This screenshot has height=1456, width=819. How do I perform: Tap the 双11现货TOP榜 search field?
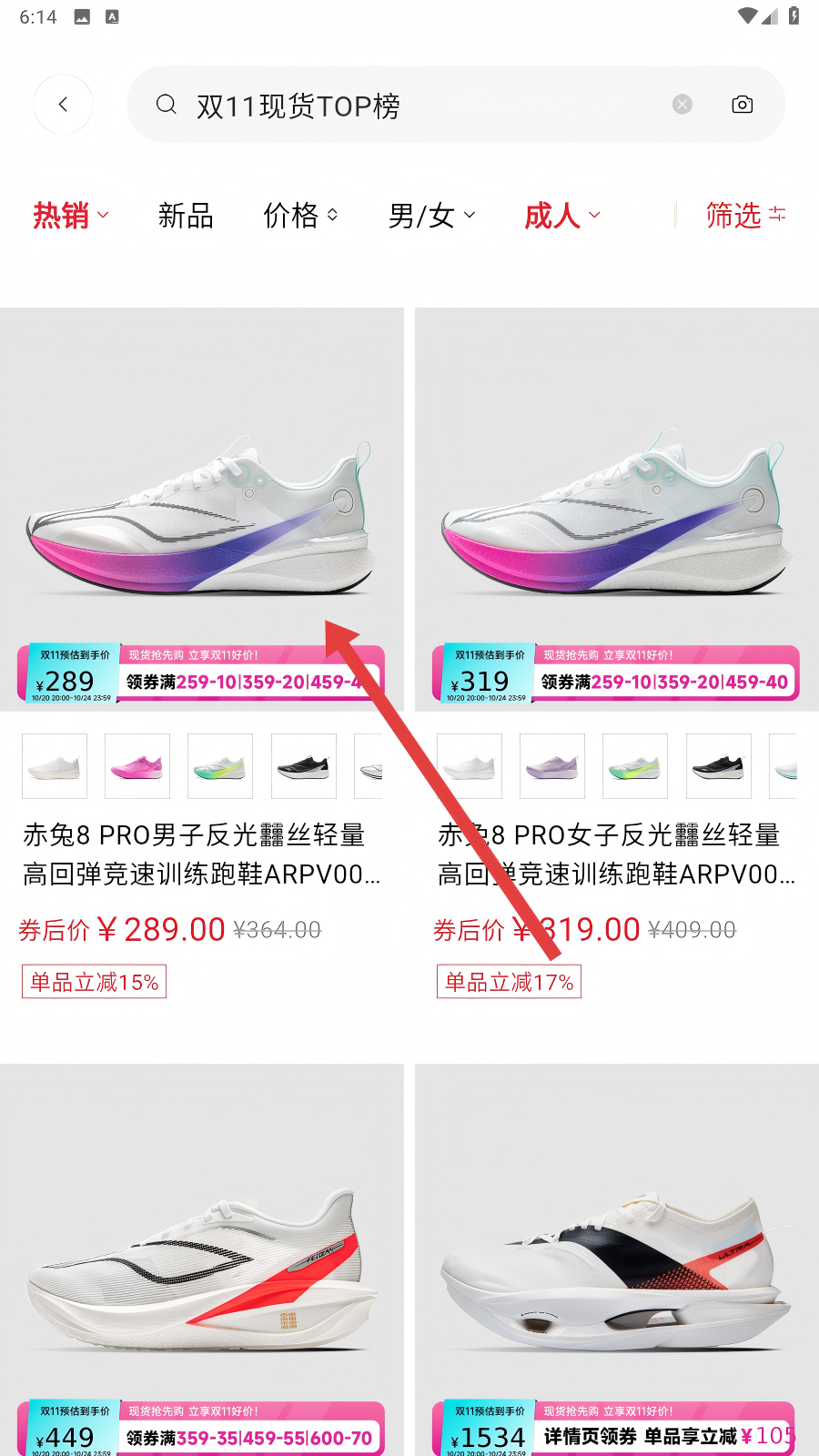click(x=409, y=106)
